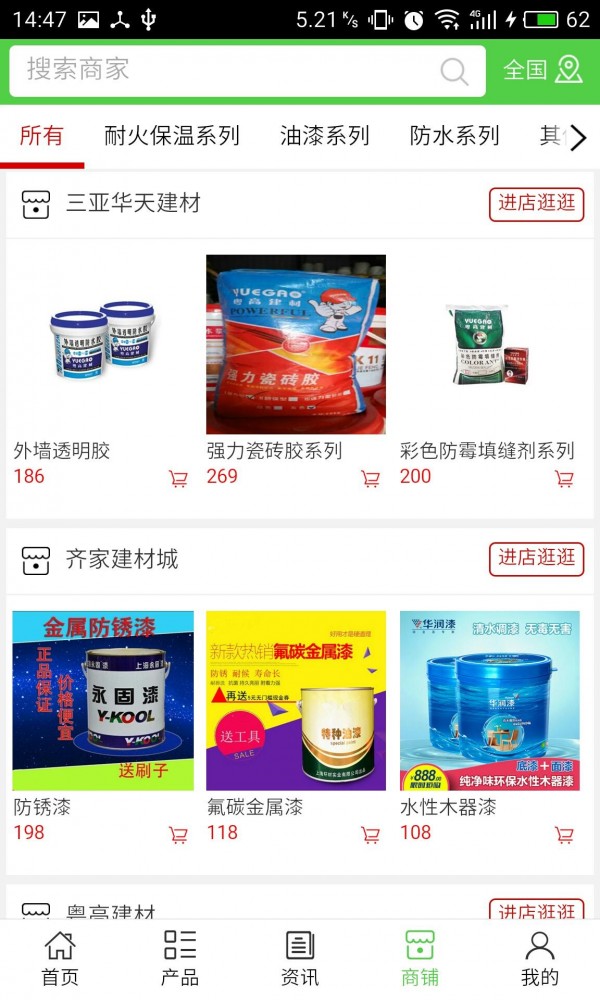Select the 油漆系列 category tab
This screenshot has height=1000, width=600.
(325, 136)
